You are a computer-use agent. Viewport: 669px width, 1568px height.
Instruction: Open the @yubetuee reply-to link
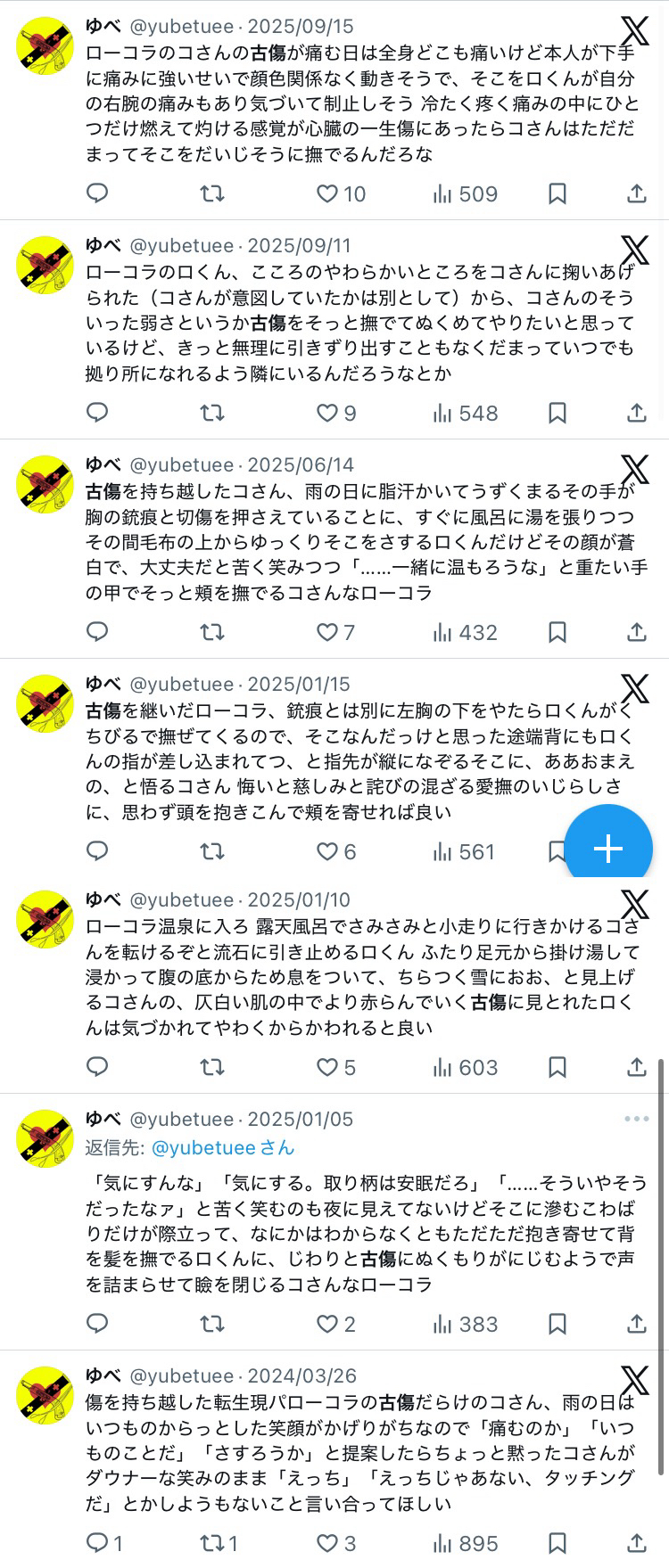223,1147
